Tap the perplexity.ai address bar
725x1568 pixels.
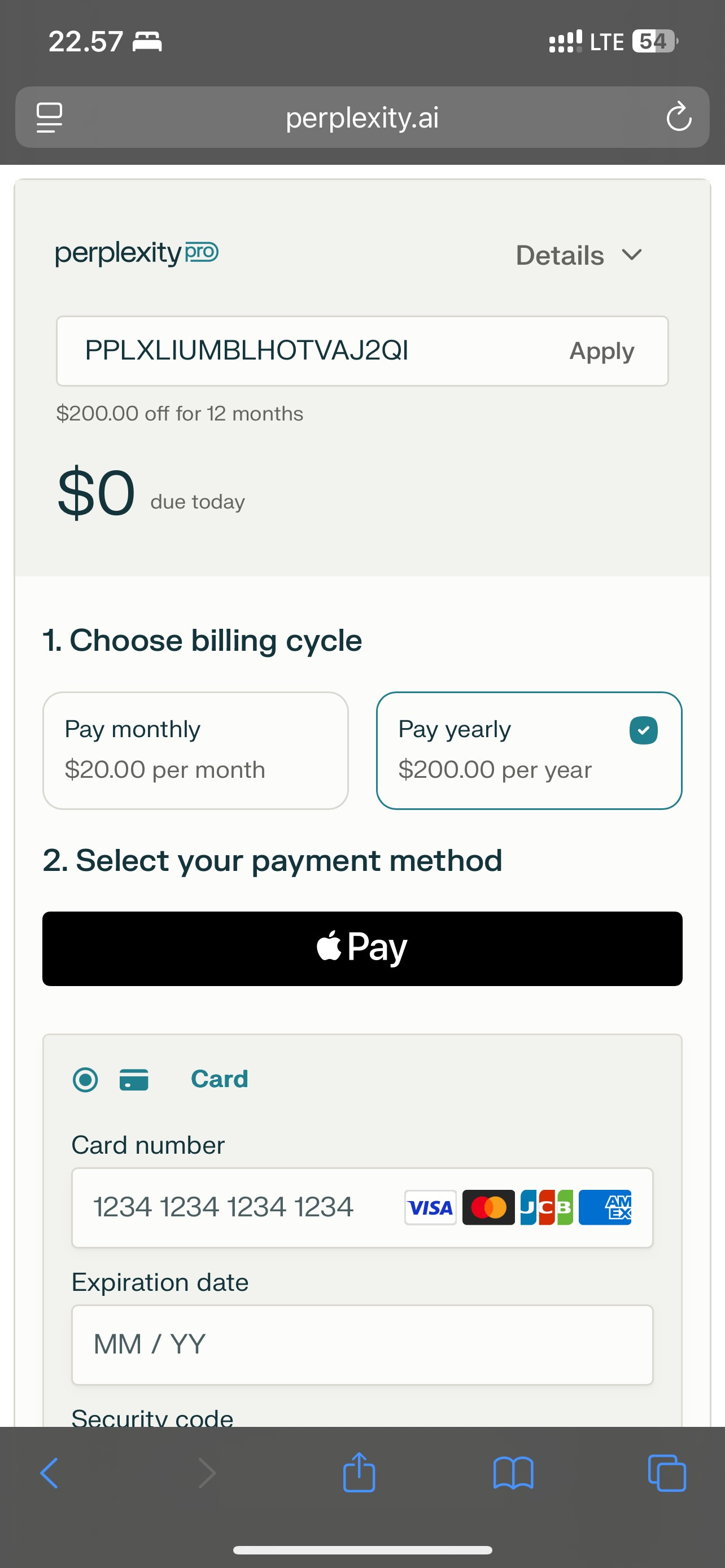tap(362, 117)
